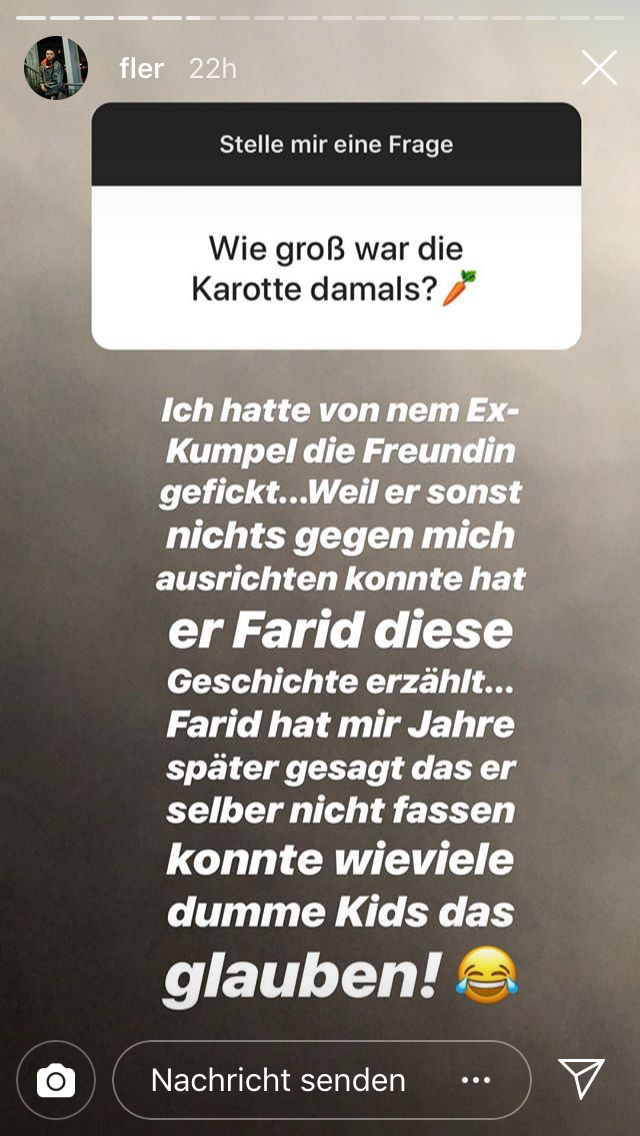
Task: Close the story viewer
Action: (x=599, y=68)
